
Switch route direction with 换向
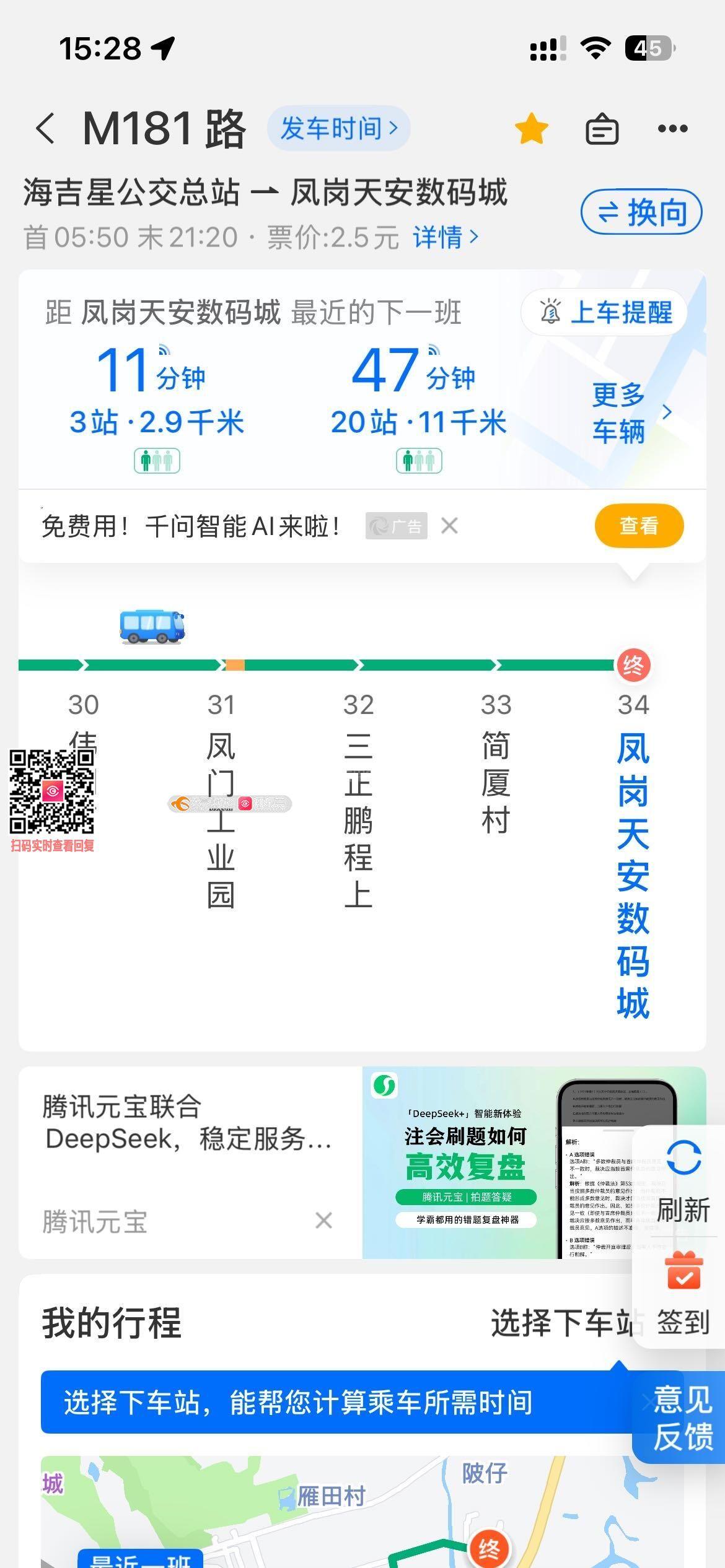pos(641,213)
